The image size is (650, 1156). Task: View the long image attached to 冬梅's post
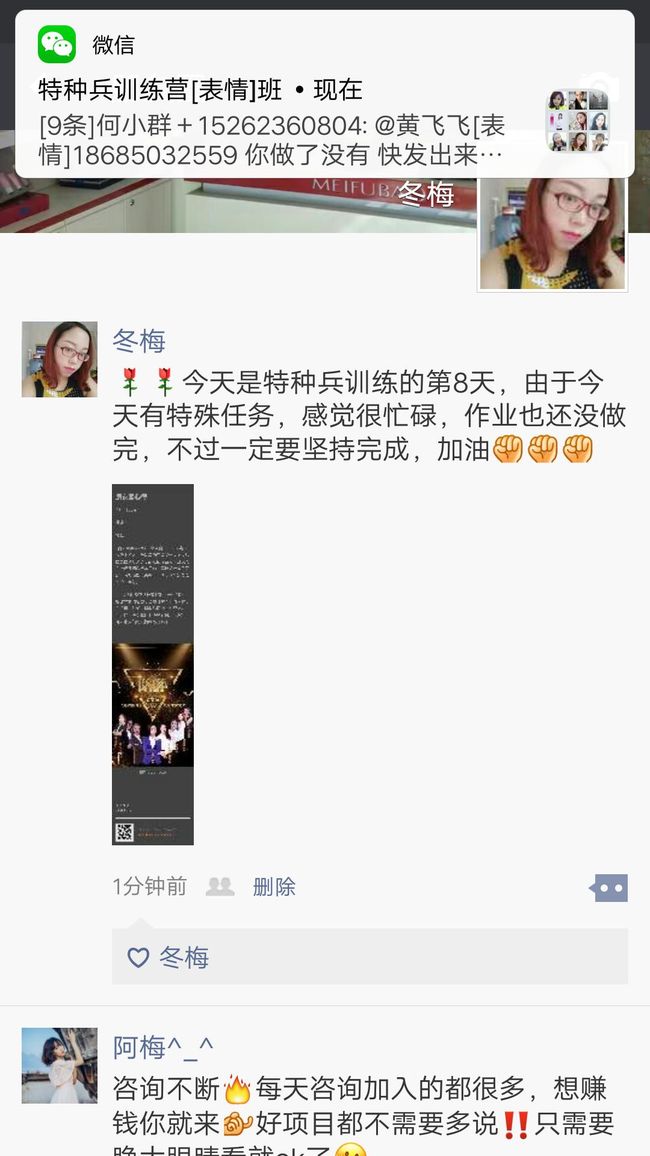(x=153, y=664)
